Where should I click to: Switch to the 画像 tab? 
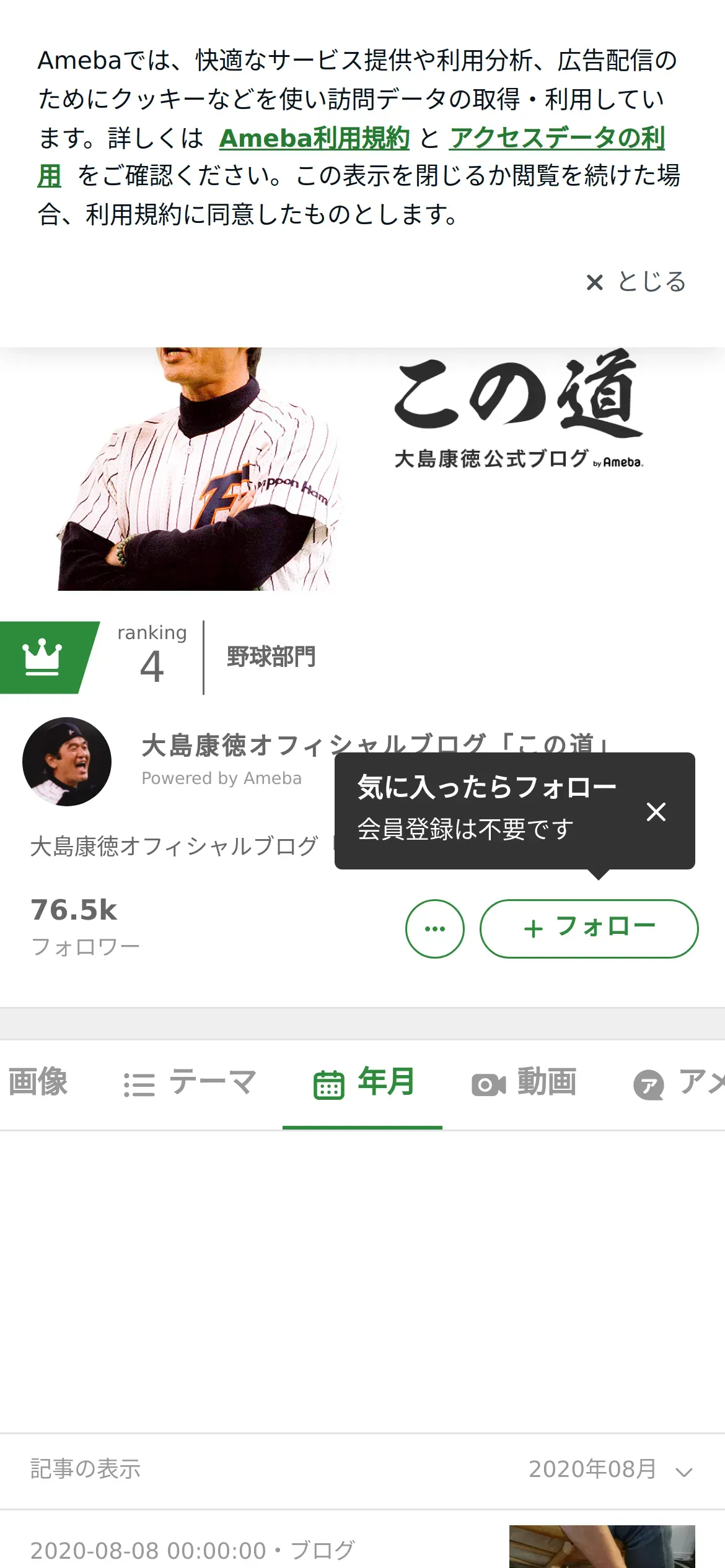[x=38, y=1082]
